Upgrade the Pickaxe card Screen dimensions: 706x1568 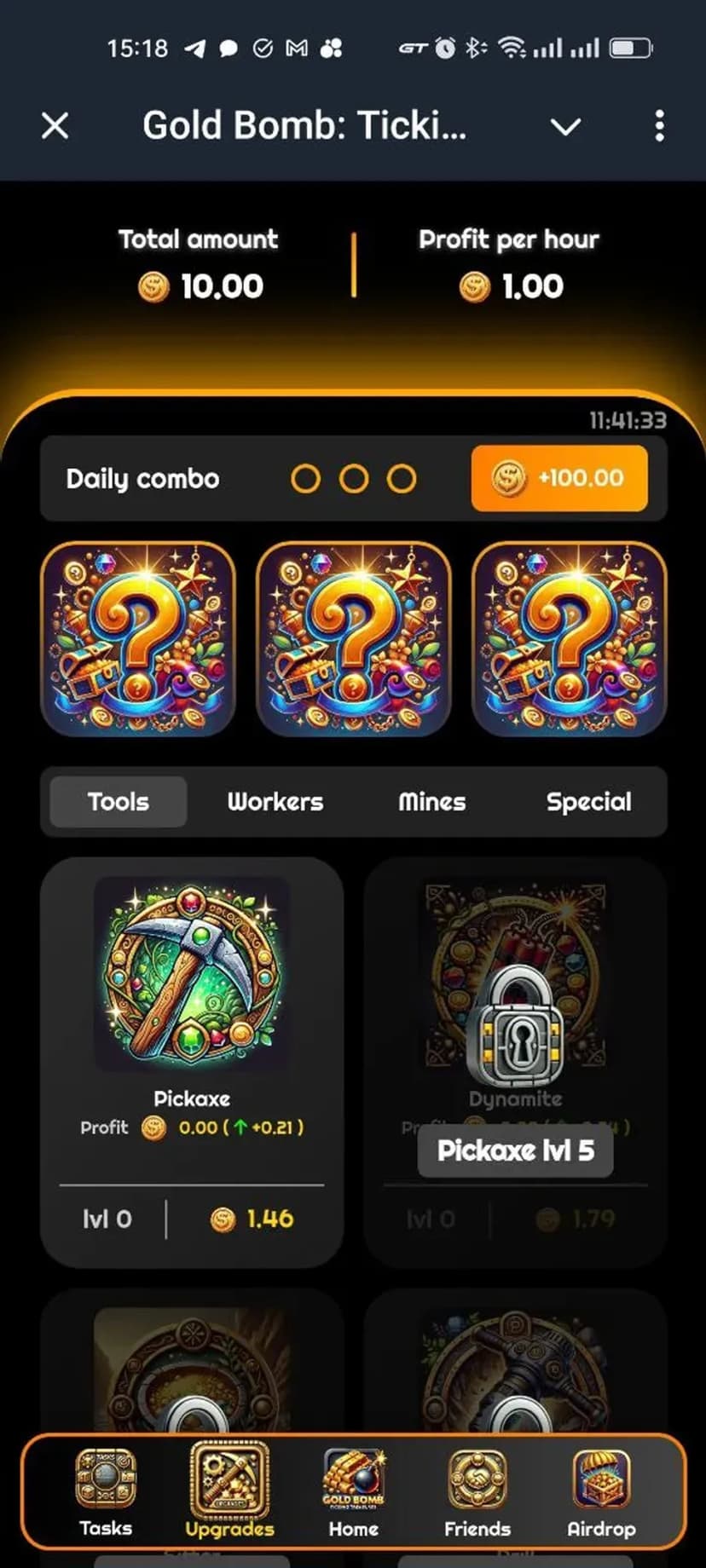pos(192,1061)
